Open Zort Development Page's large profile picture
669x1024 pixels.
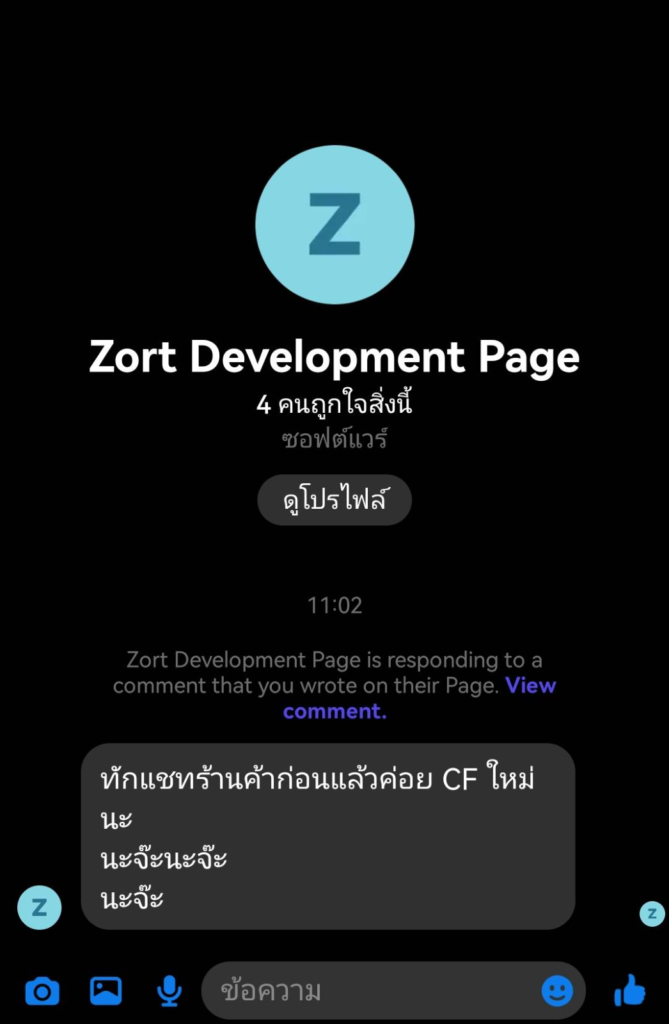(334, 224)
